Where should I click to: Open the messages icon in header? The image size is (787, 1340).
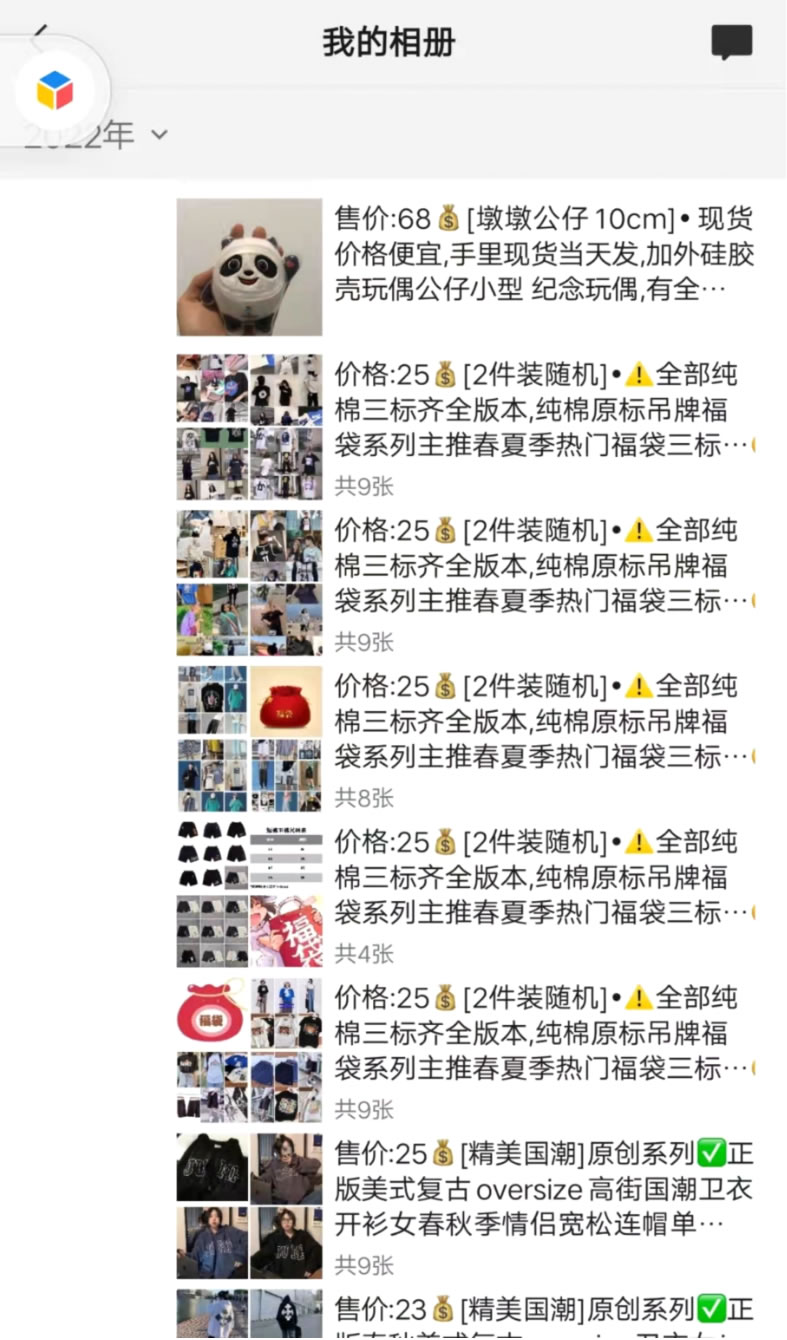[x=731, y=43]
